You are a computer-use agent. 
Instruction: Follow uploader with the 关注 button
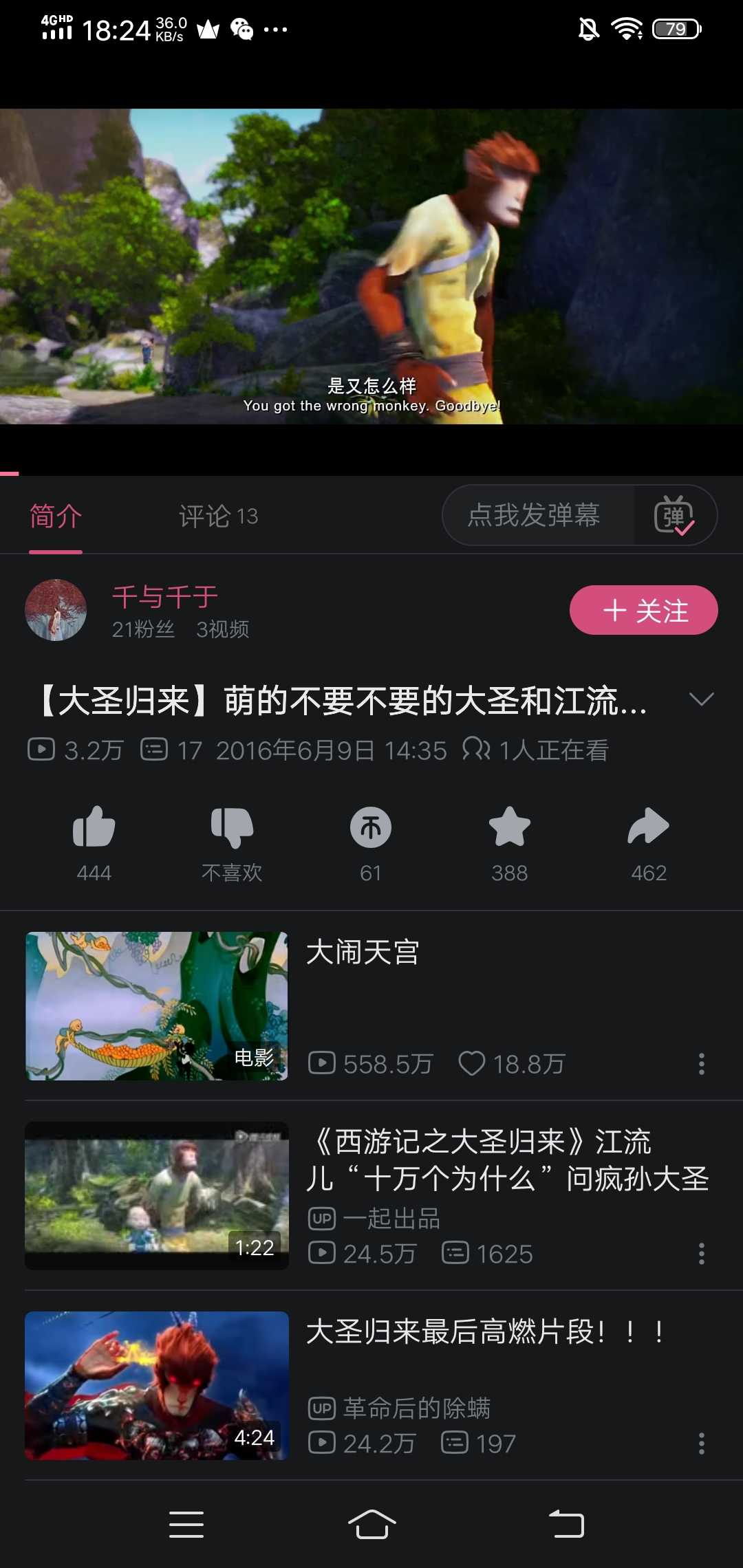[x=643, y=610]
